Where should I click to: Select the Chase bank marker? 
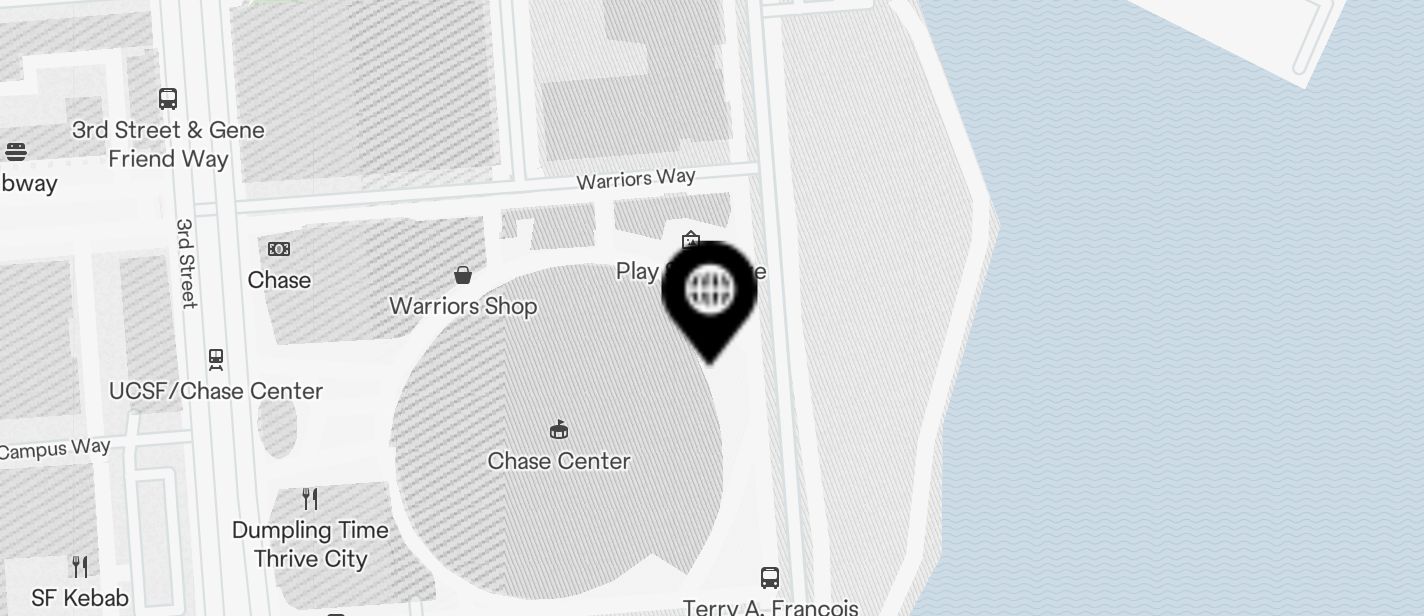279,249
